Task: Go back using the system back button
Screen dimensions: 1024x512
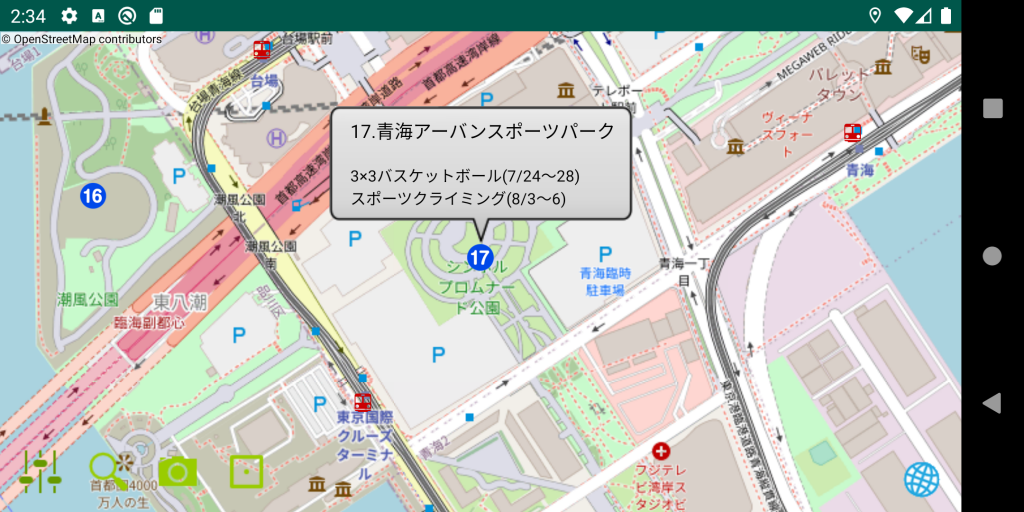Action: click(991, 403)
